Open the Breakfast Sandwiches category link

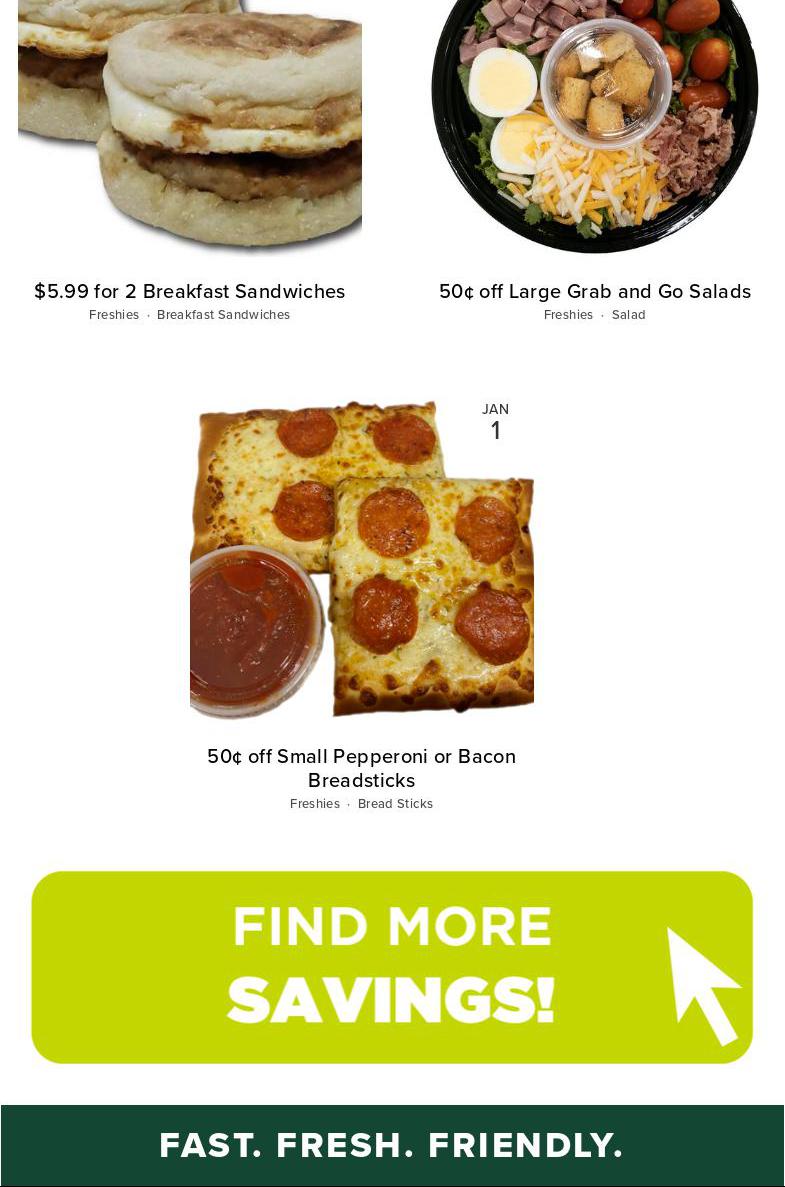(x=223, y=315)
